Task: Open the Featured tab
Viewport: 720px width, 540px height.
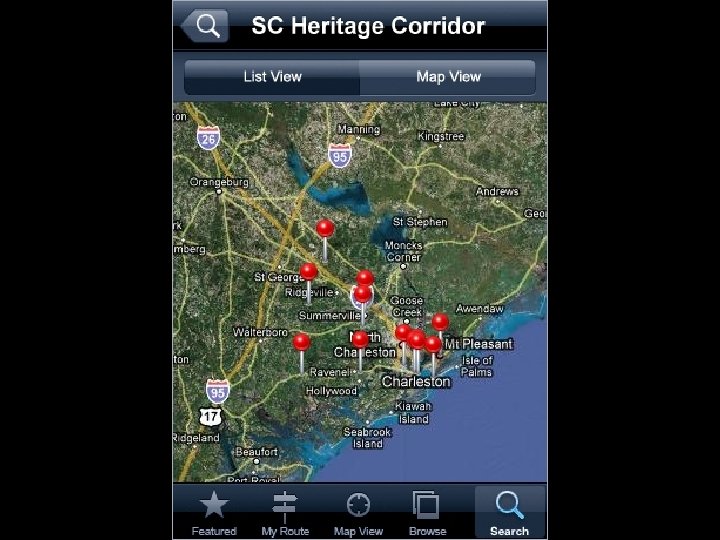Action: [x=214, y=513]
